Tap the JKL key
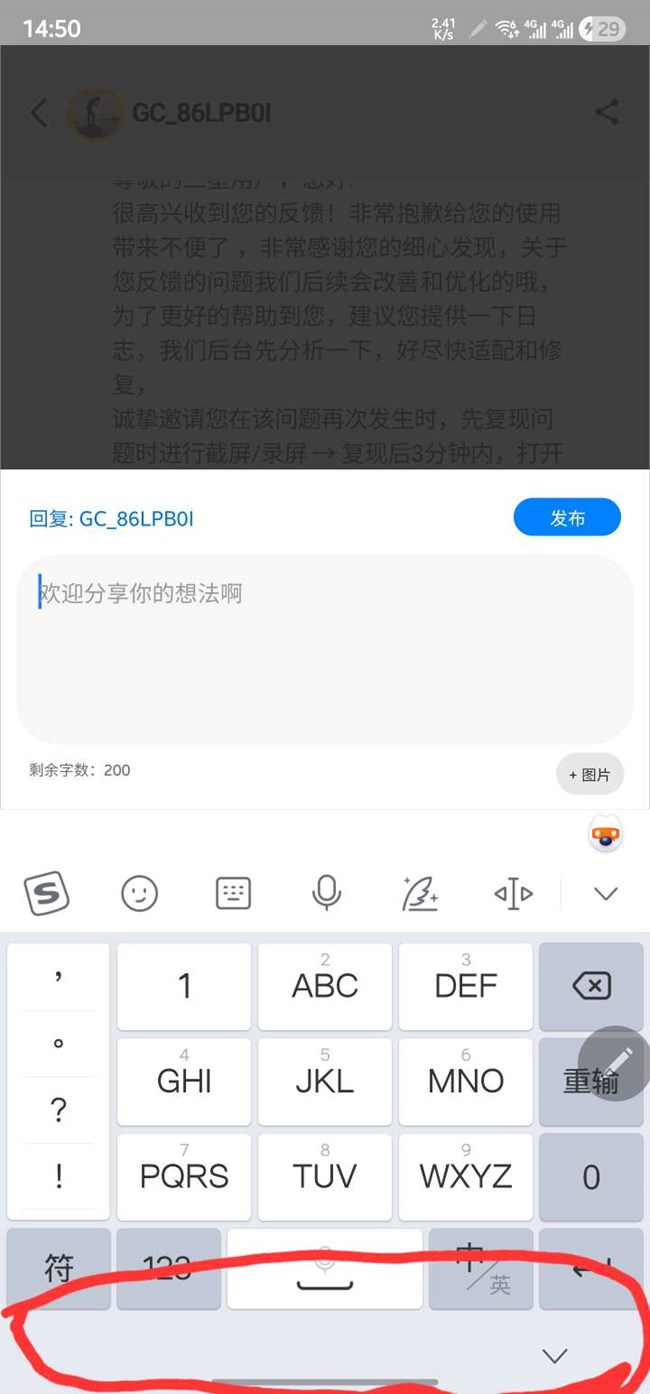Image resolution: width=650 pixels, height=1394 pixels. (324, 1081)
